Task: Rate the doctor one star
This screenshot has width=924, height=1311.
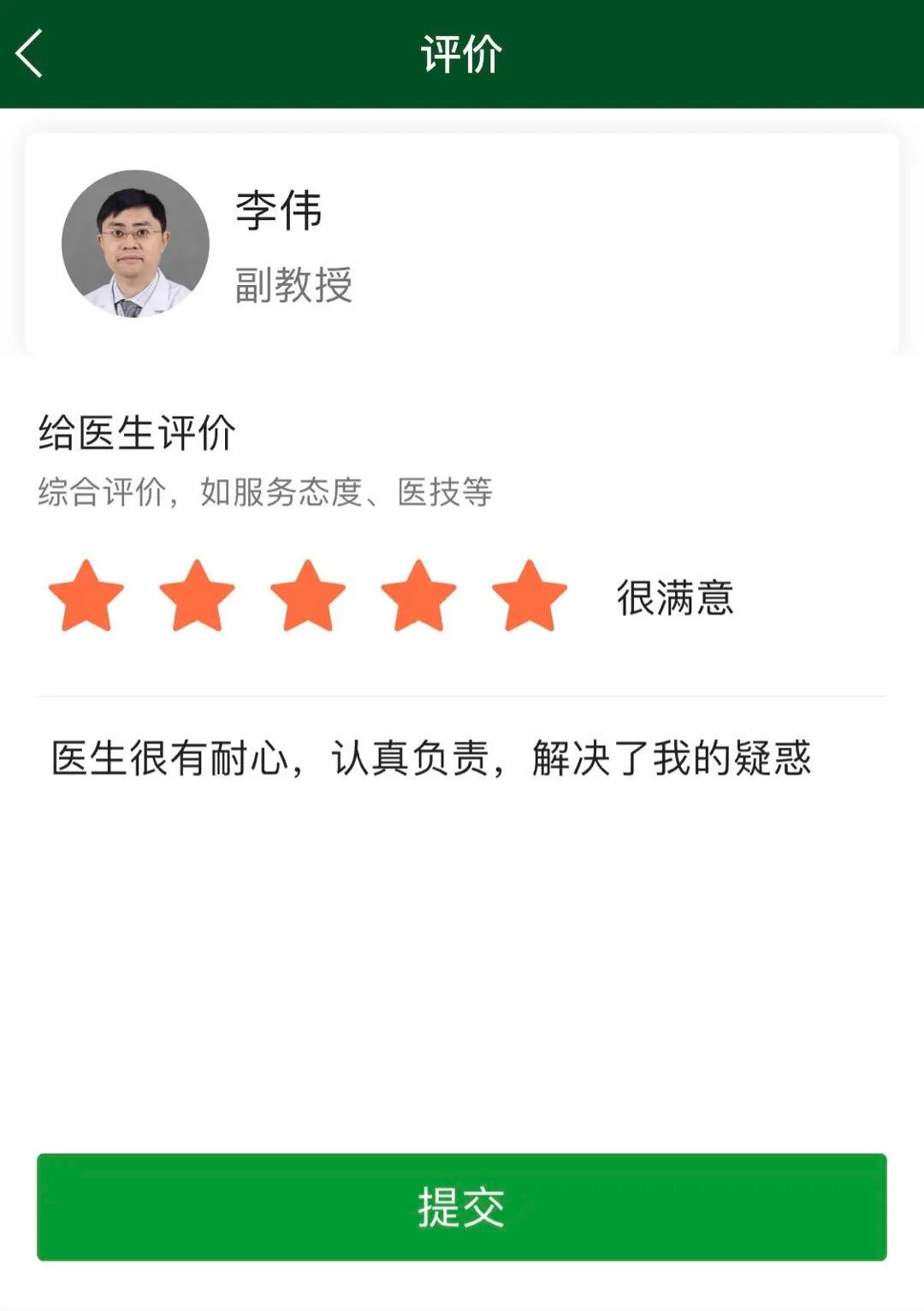Action: [x=86, y=596]
